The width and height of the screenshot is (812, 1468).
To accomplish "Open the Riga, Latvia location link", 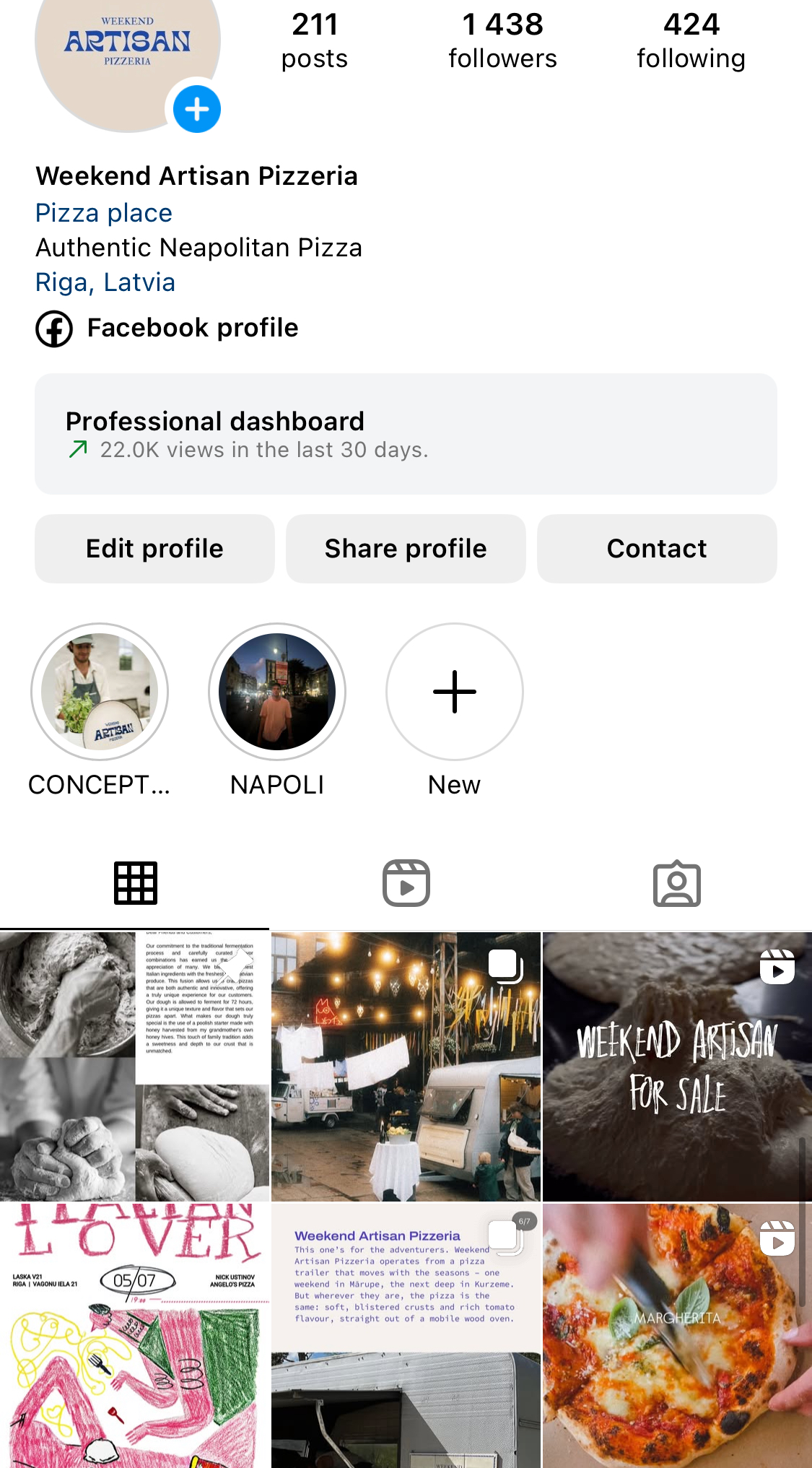I will pos(105,282).
